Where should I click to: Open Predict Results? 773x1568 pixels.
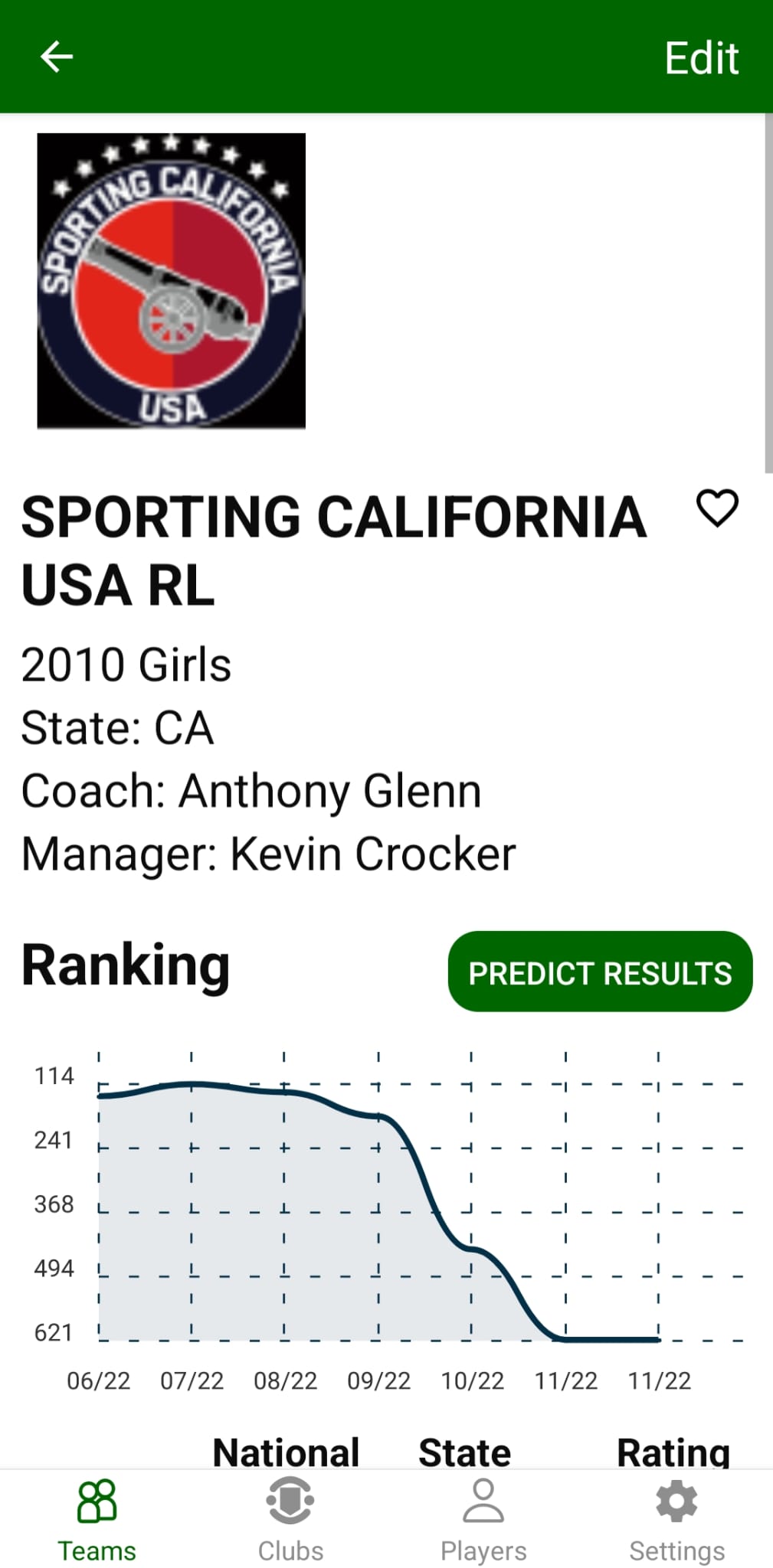tap(600, 972)
